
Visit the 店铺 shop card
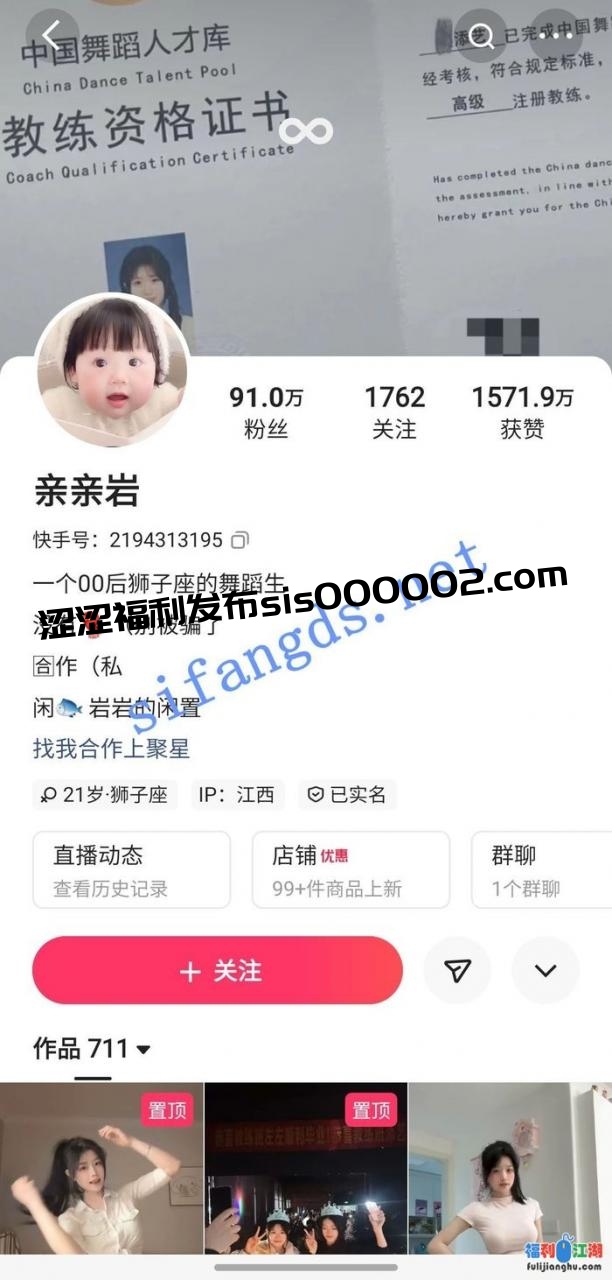(x=350, y=869)
